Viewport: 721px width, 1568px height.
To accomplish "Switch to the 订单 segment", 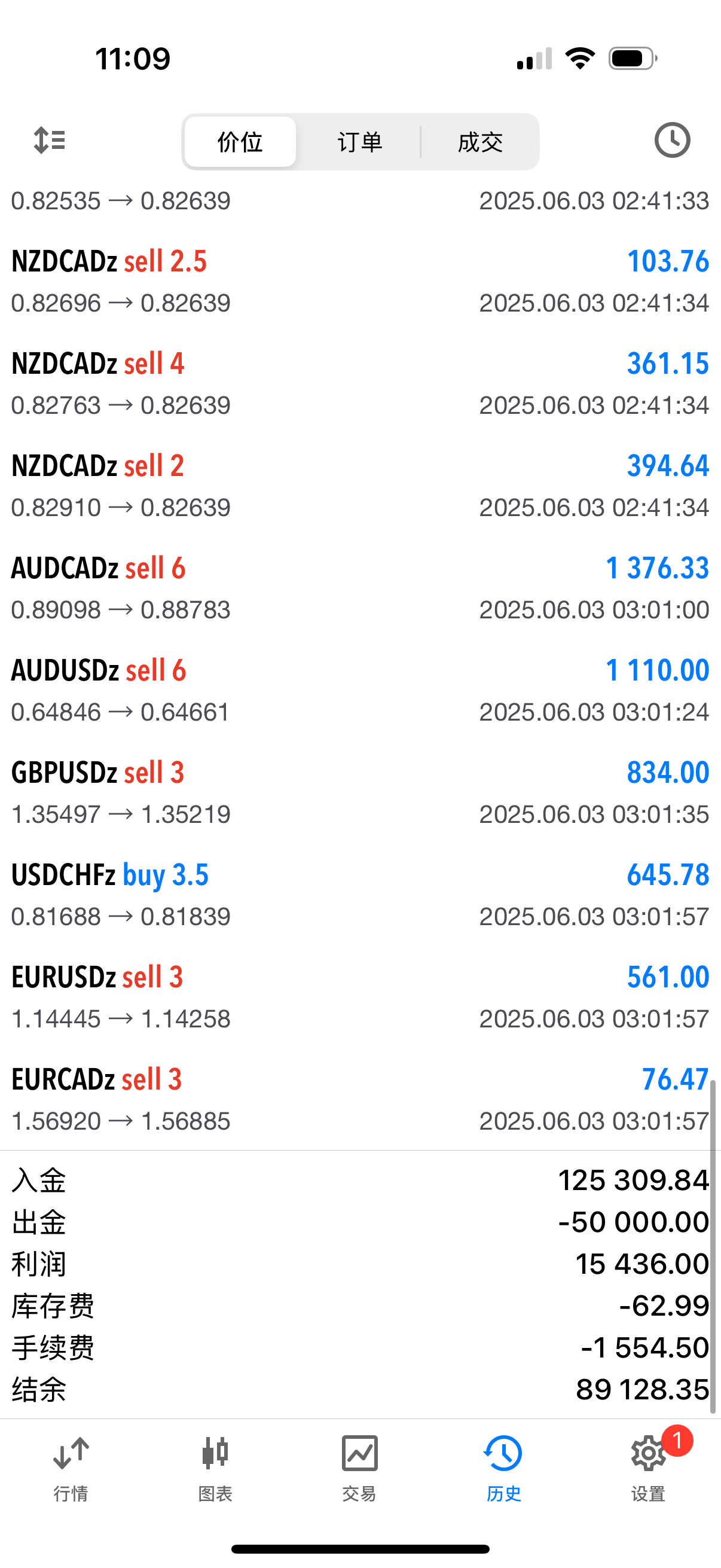I will [360, 142].
